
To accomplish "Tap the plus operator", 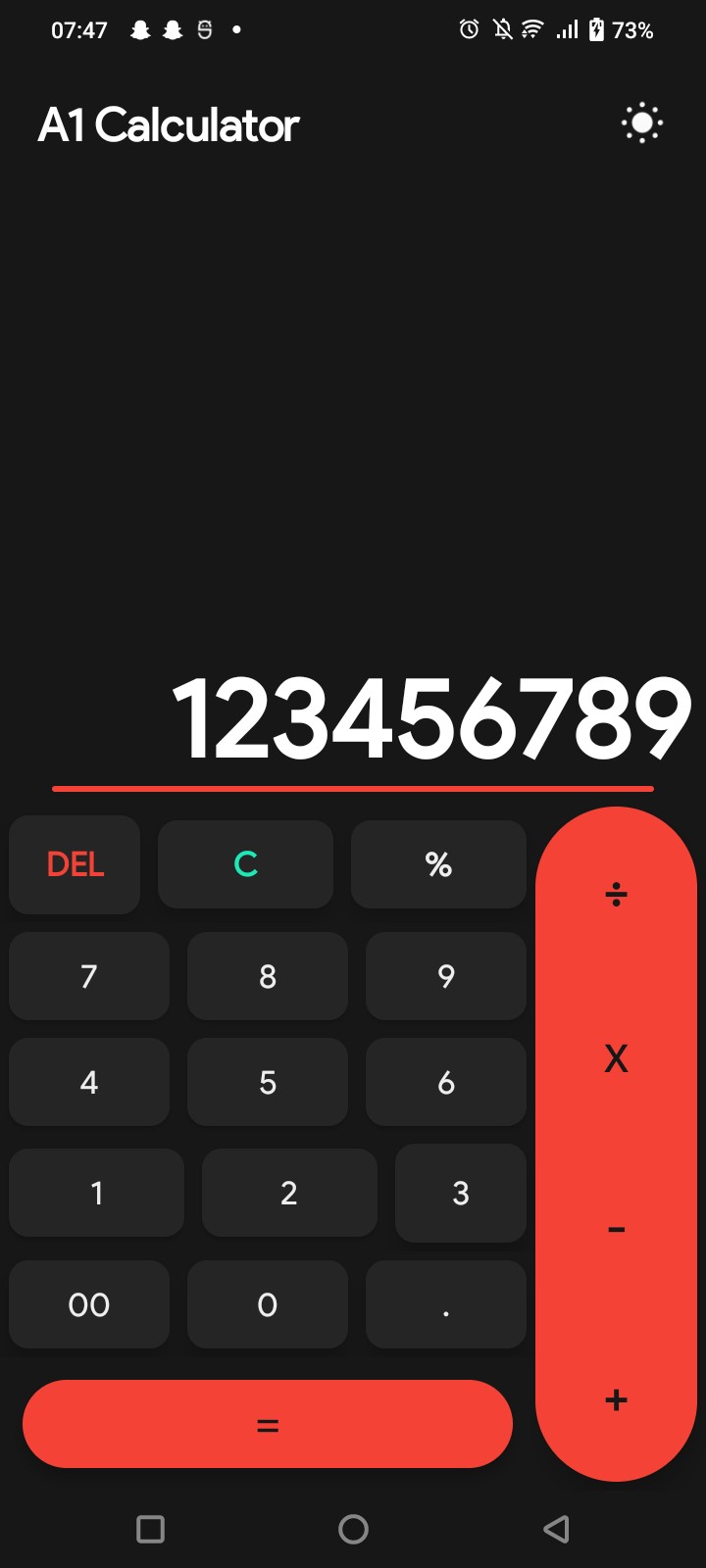I will pyautogui.click(x=616, y=1399).
